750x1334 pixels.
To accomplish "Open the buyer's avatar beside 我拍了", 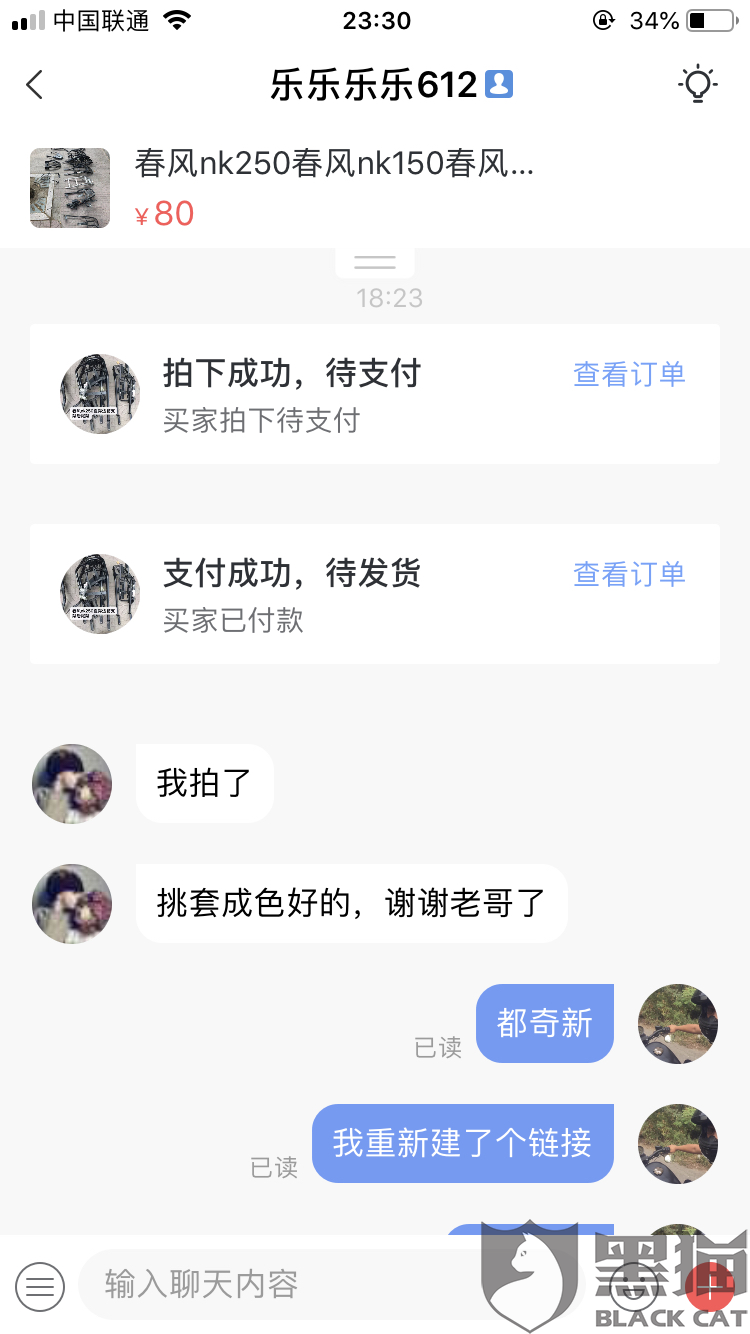I will click(x=72, y=784).
